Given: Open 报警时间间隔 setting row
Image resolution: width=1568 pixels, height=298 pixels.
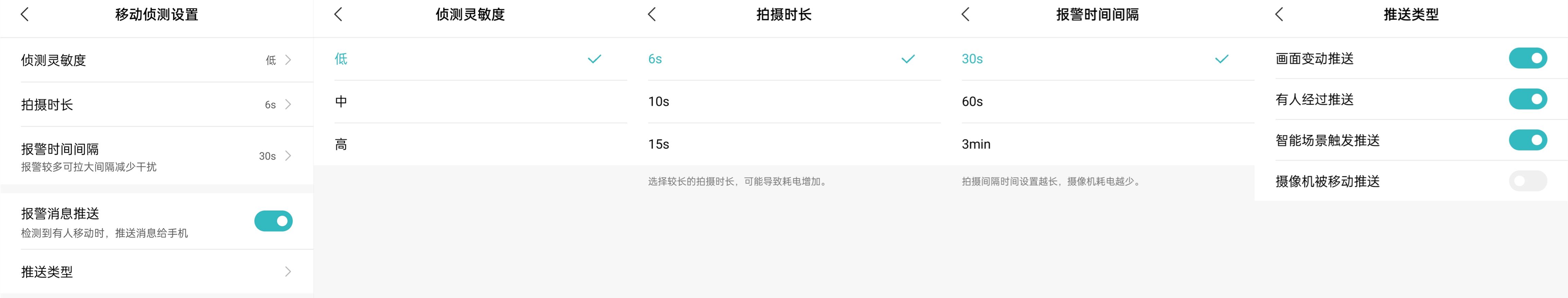Looking at the screenshot, I should pyautogui.click(x=156, y=156).
